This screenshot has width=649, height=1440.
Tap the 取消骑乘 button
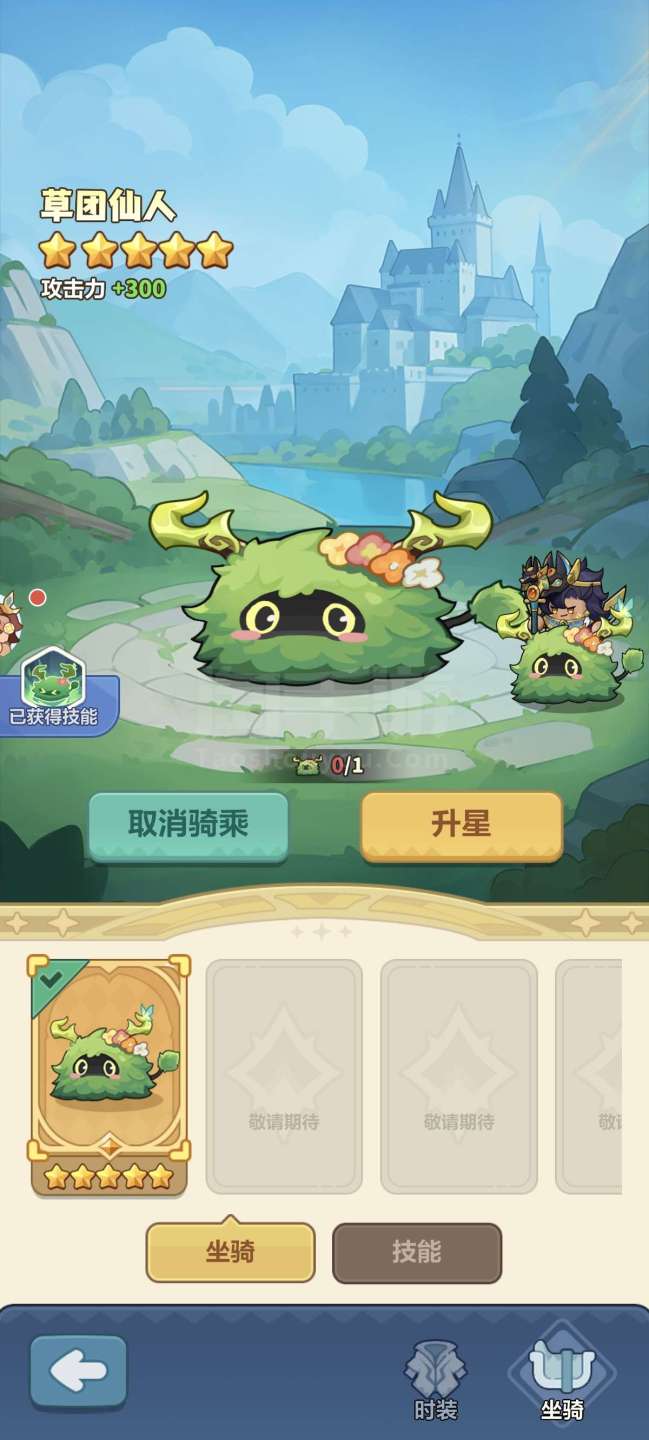click(x=188, y=825)
